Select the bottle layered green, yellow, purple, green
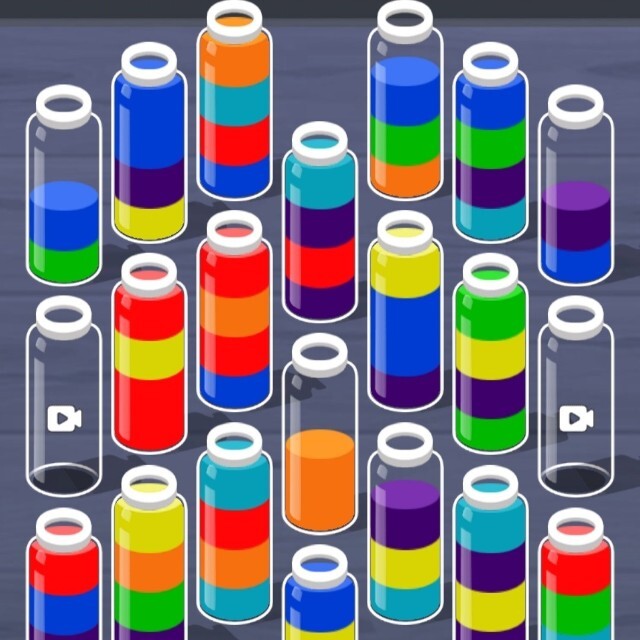The image size is (640, 640). [x=490, y=360]
